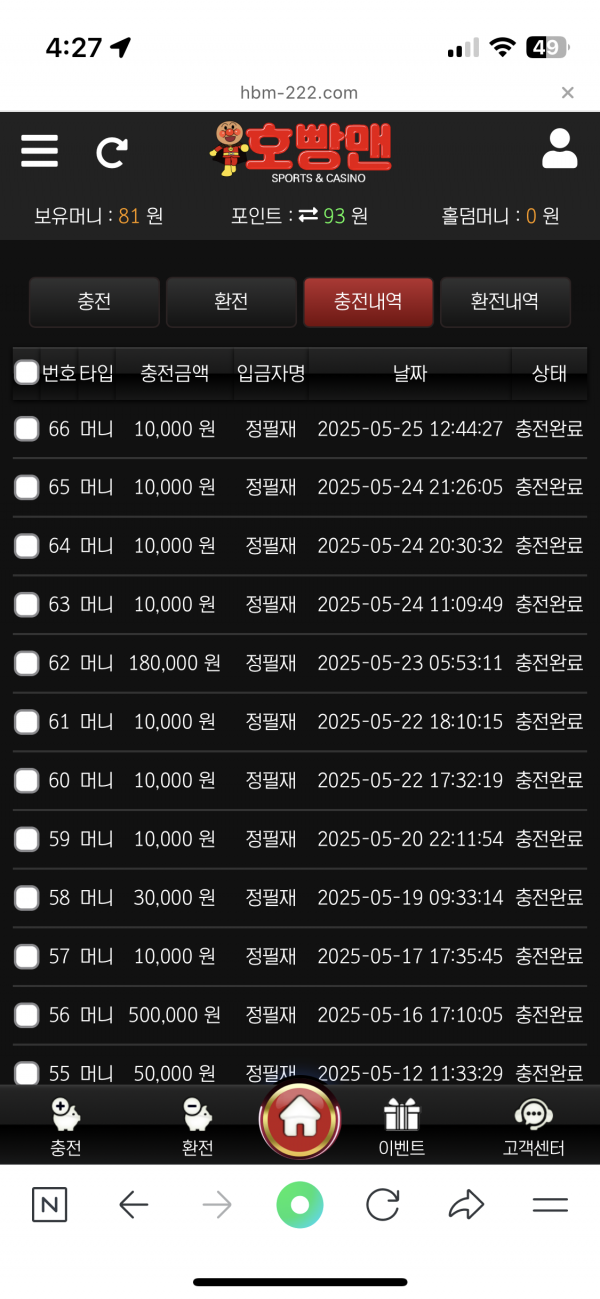Tap 환전 in the bottom bar
Image resolution: width=600 pixels, height=1299 pixels.
tap(197, 1126)
